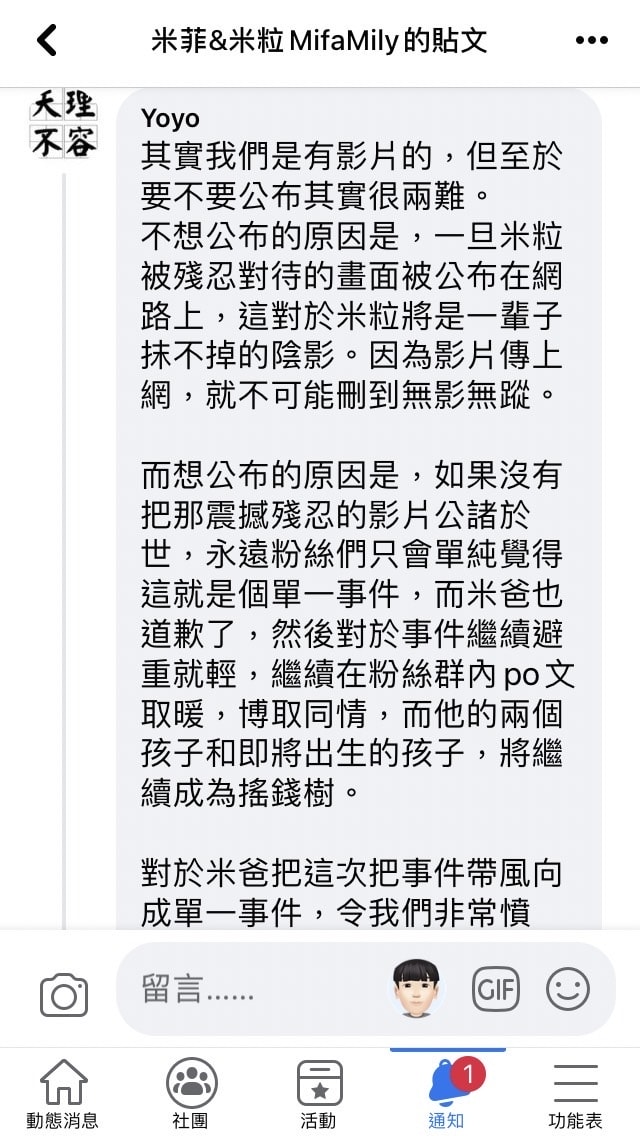The width and height of the screenshot is (640, 1136).
Task: Tap the 留言 comment input field
Action: coord(250,990)
